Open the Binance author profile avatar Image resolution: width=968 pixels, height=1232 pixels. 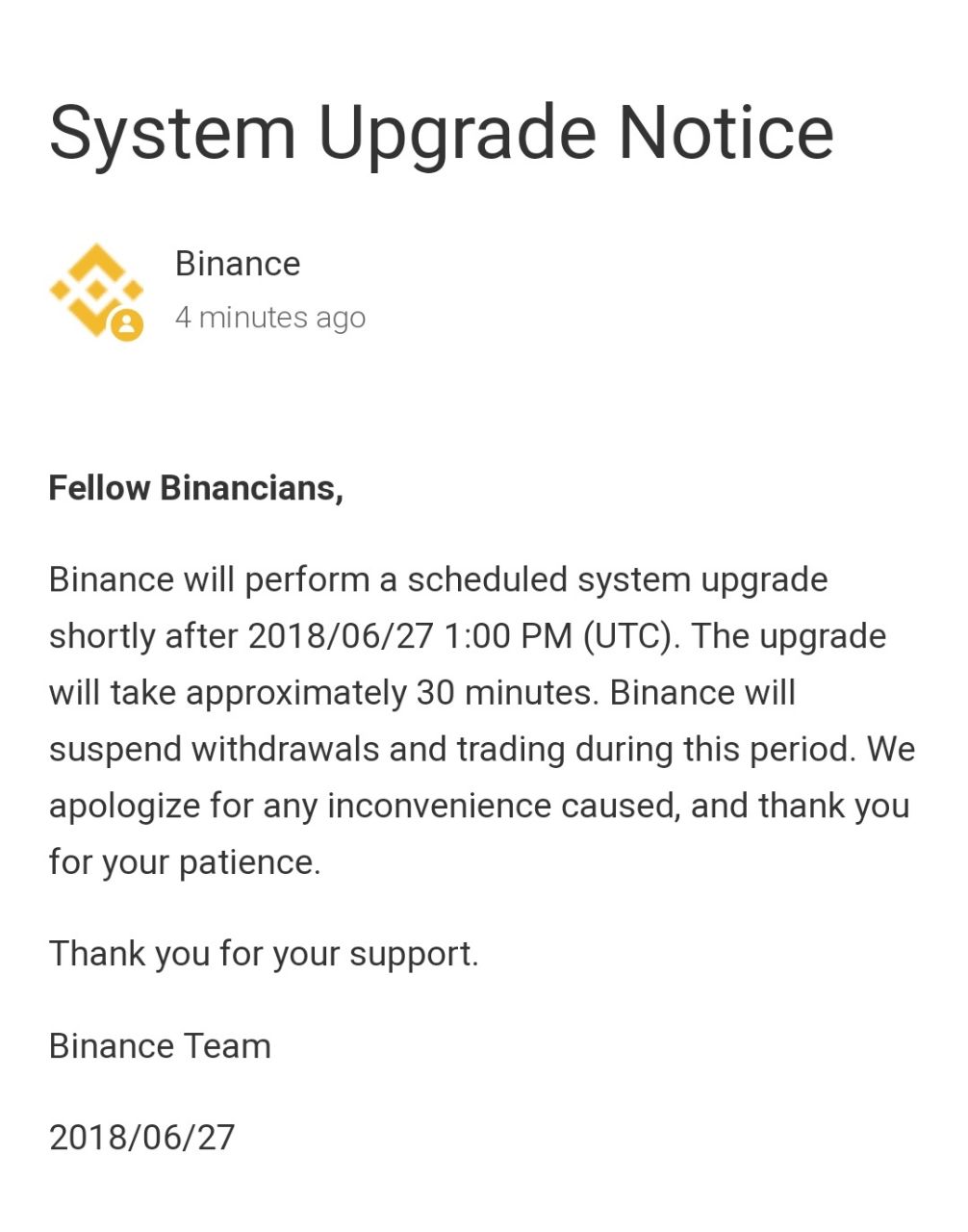click(96, 291)
